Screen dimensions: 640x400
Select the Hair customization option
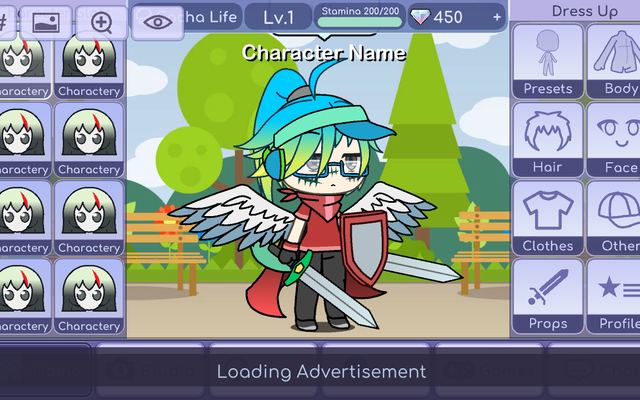(548, 139)
